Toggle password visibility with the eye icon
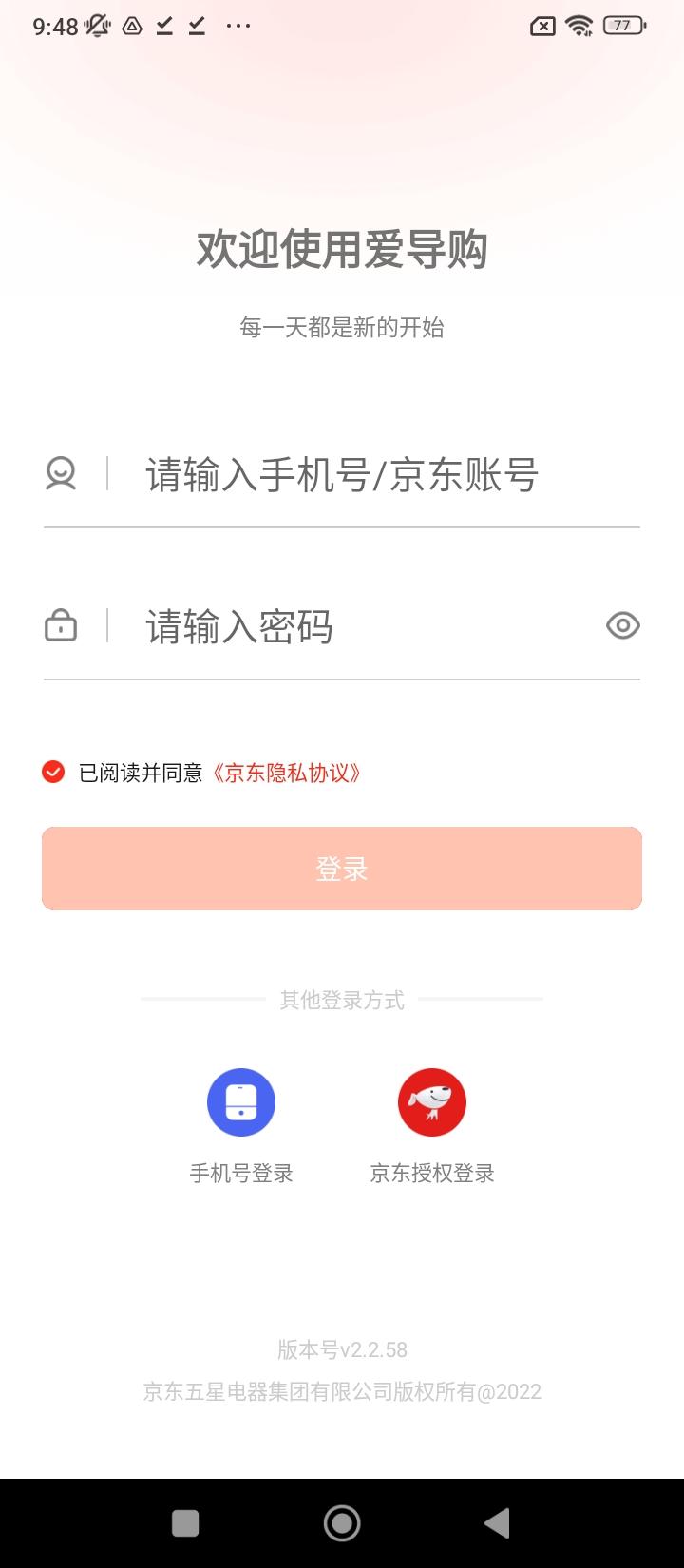 coord(622,625)
